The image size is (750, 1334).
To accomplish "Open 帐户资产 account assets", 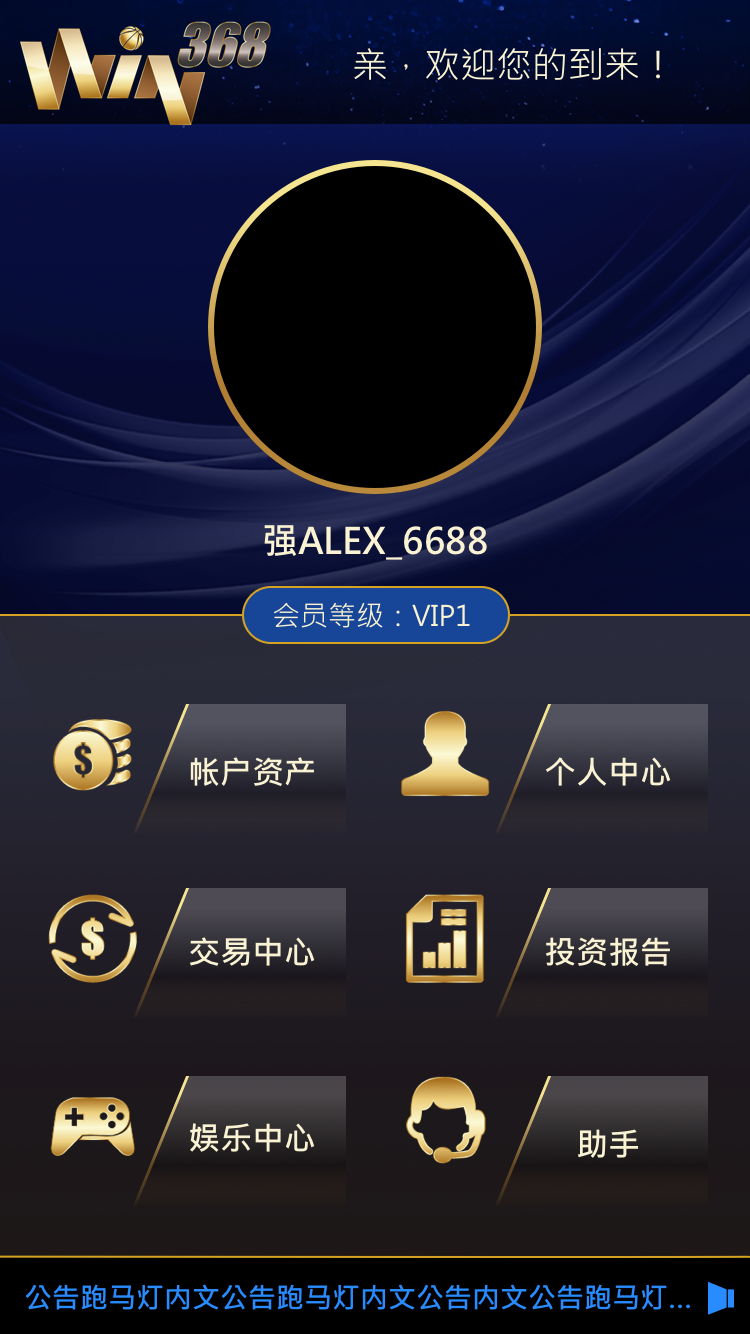I will (x=250, y=770).
